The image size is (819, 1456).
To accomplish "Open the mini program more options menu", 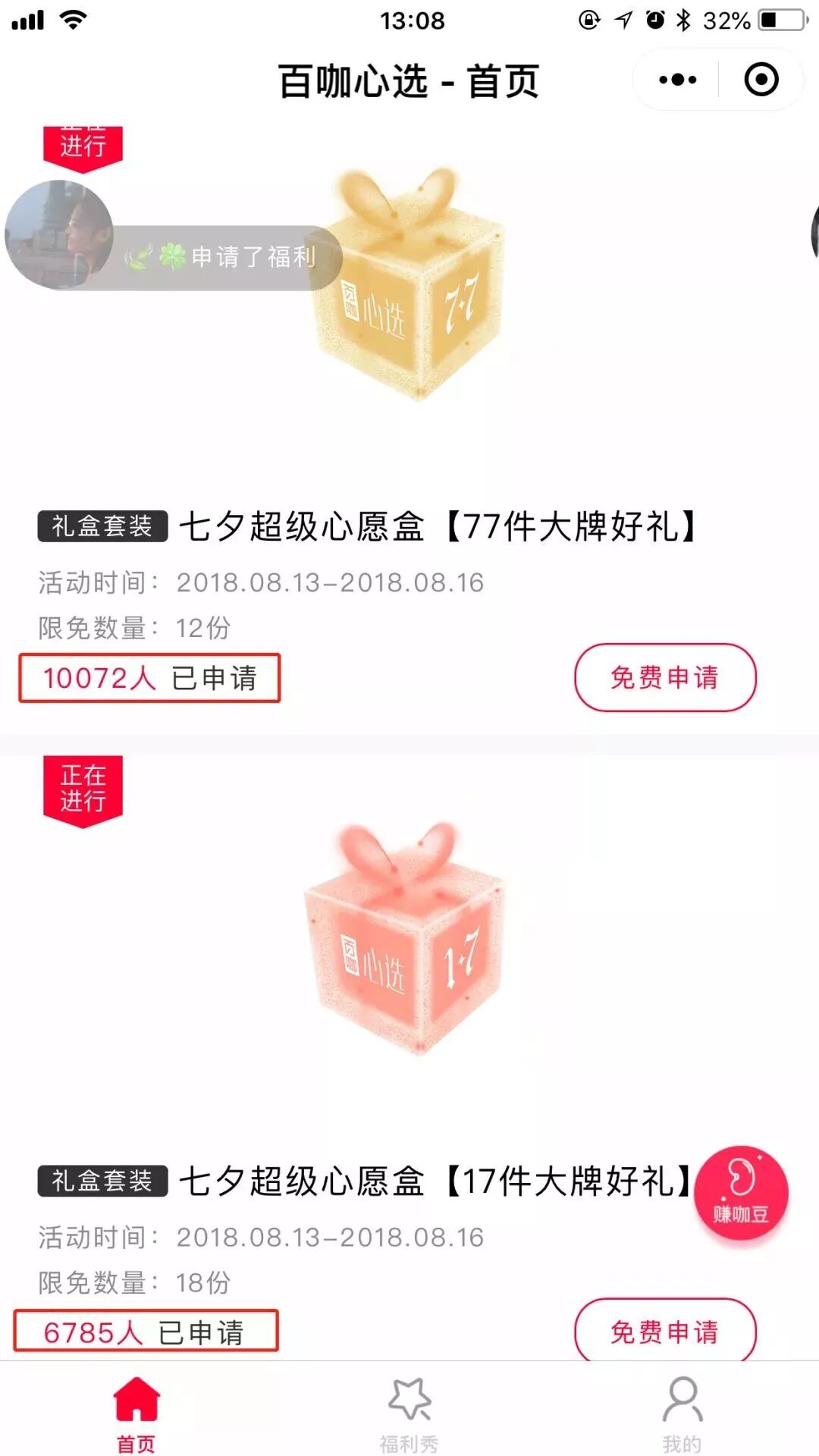I will coord(677,80).
